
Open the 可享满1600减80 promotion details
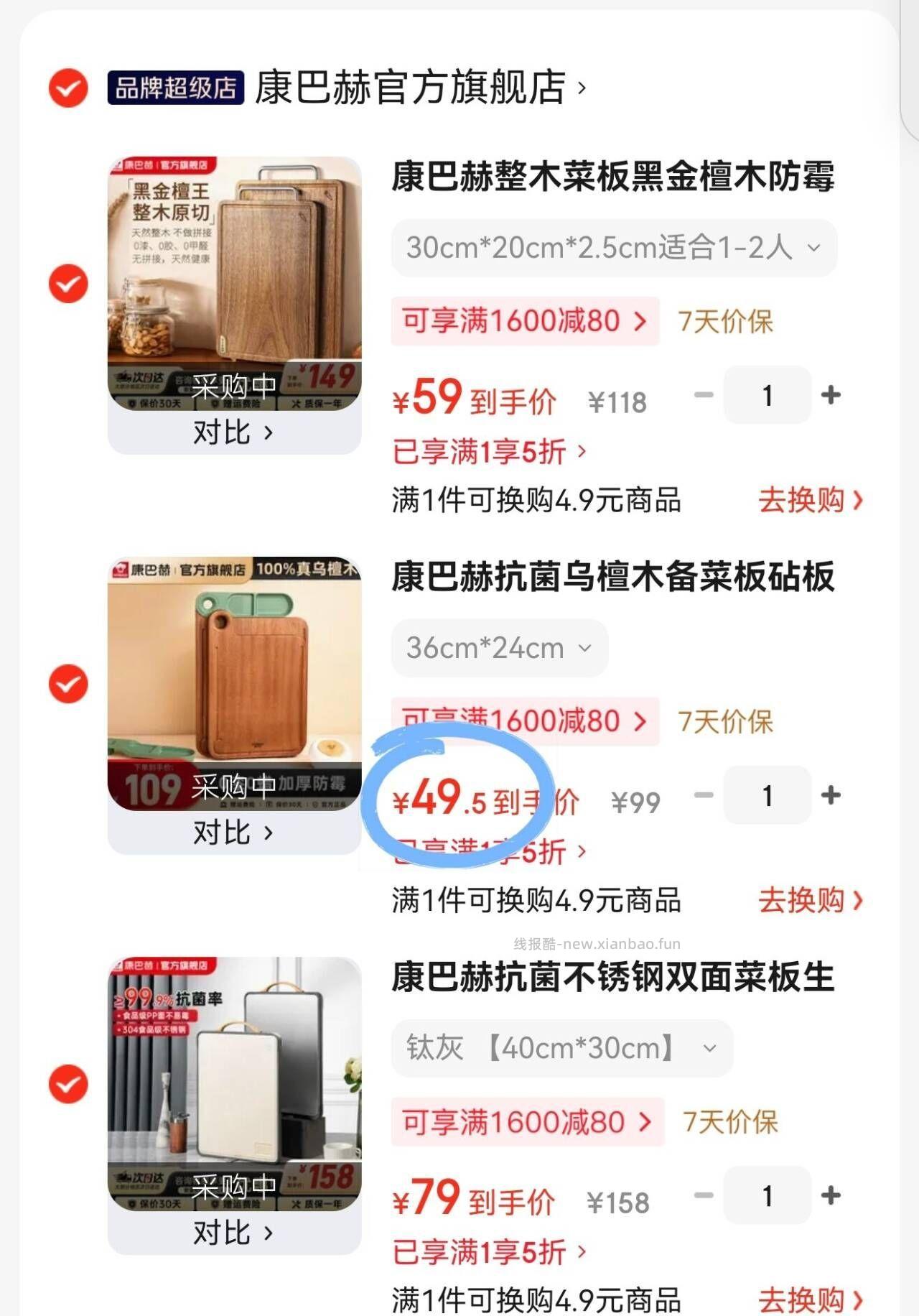click(525, 321)
